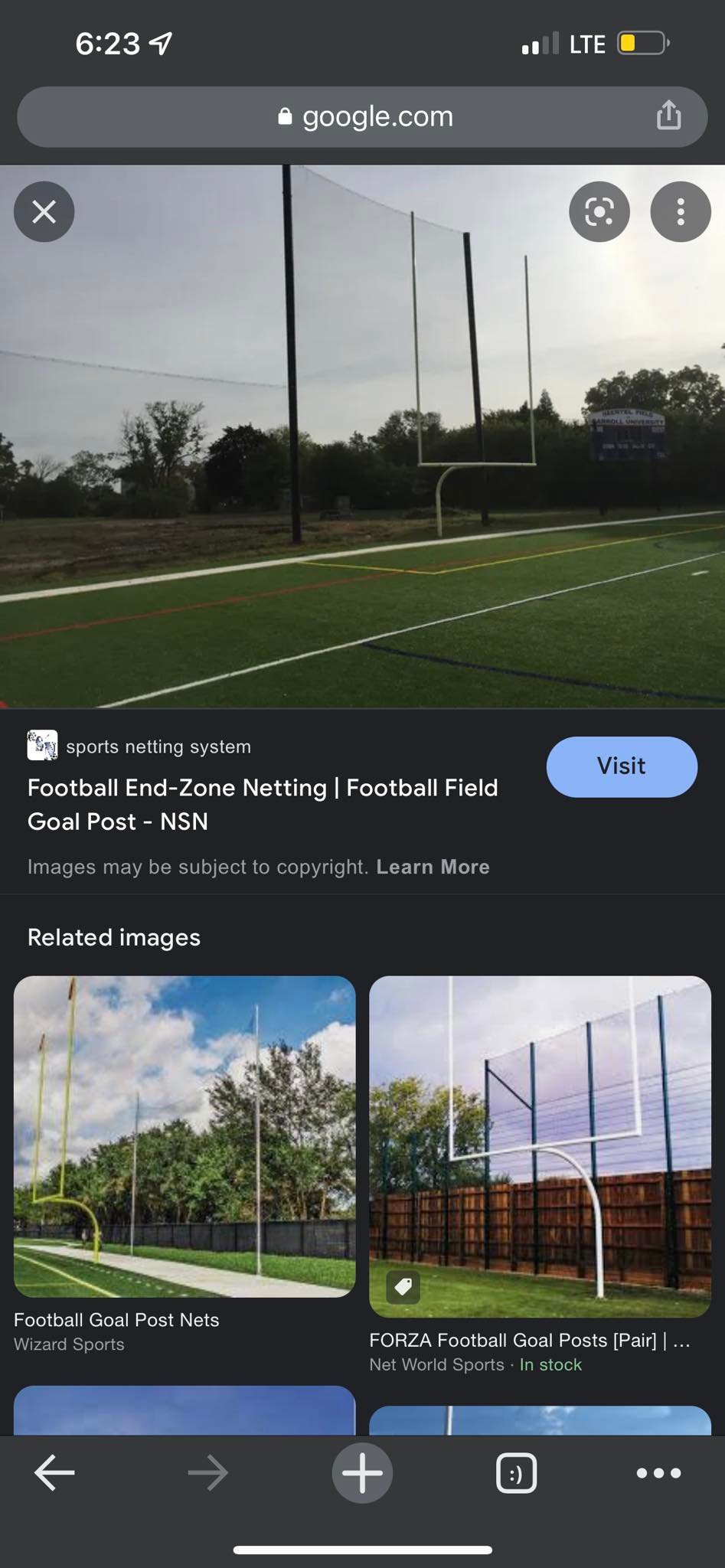
Task: Open Football End-Zone Netting page title
Action: (263, 804)
